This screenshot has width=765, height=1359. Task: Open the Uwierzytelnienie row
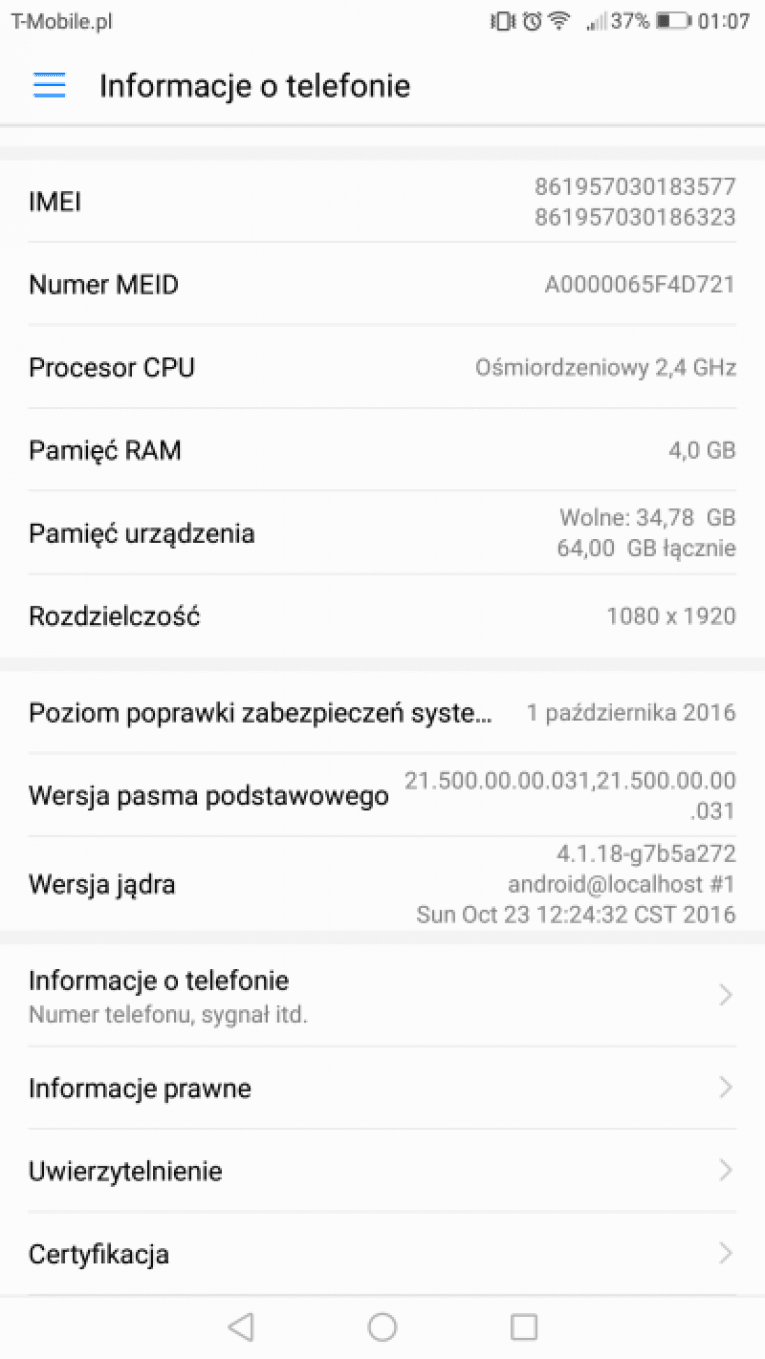pos(382,1171)
